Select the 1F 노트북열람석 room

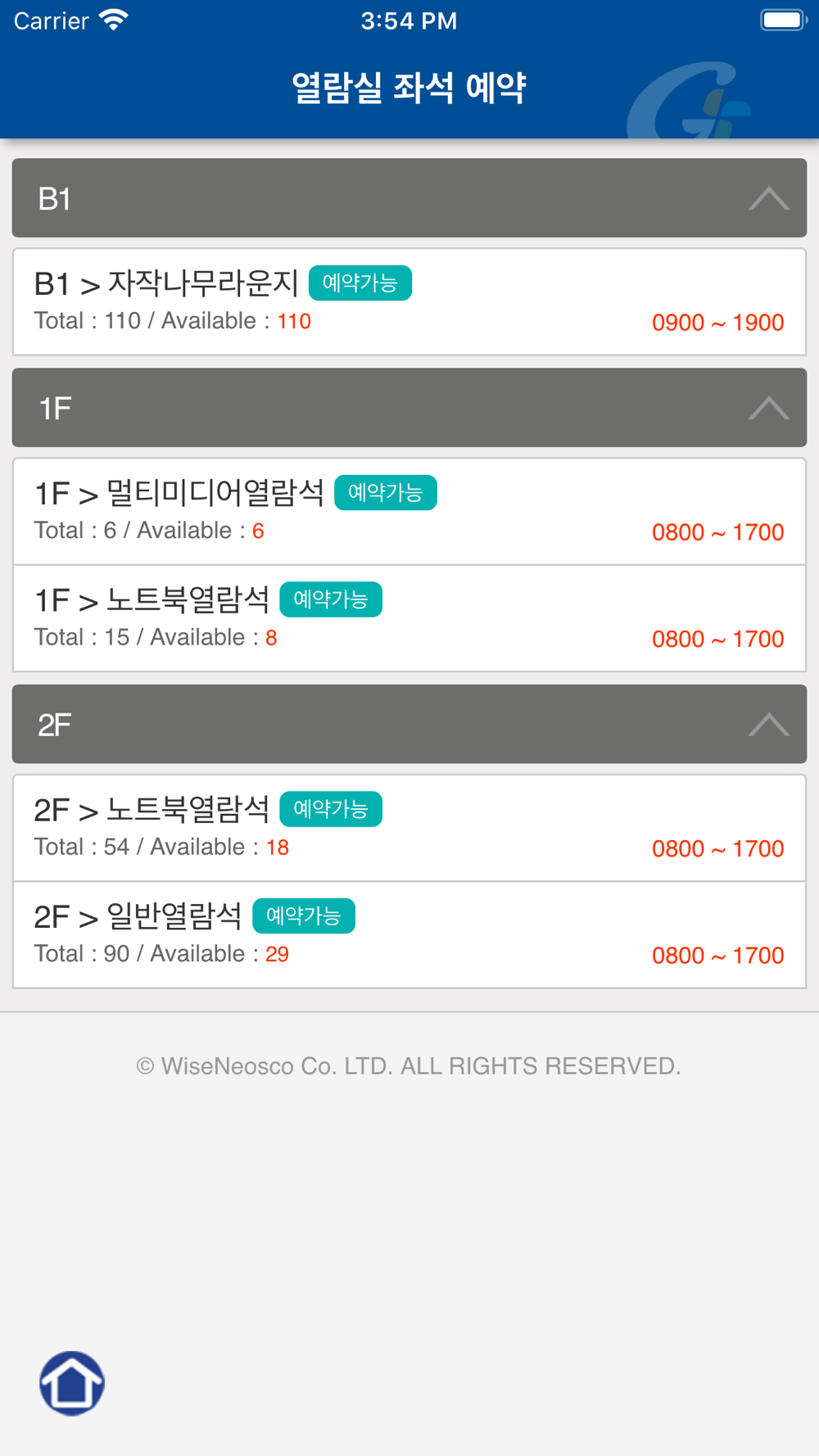pyautogui.click(x=409, y=618)
